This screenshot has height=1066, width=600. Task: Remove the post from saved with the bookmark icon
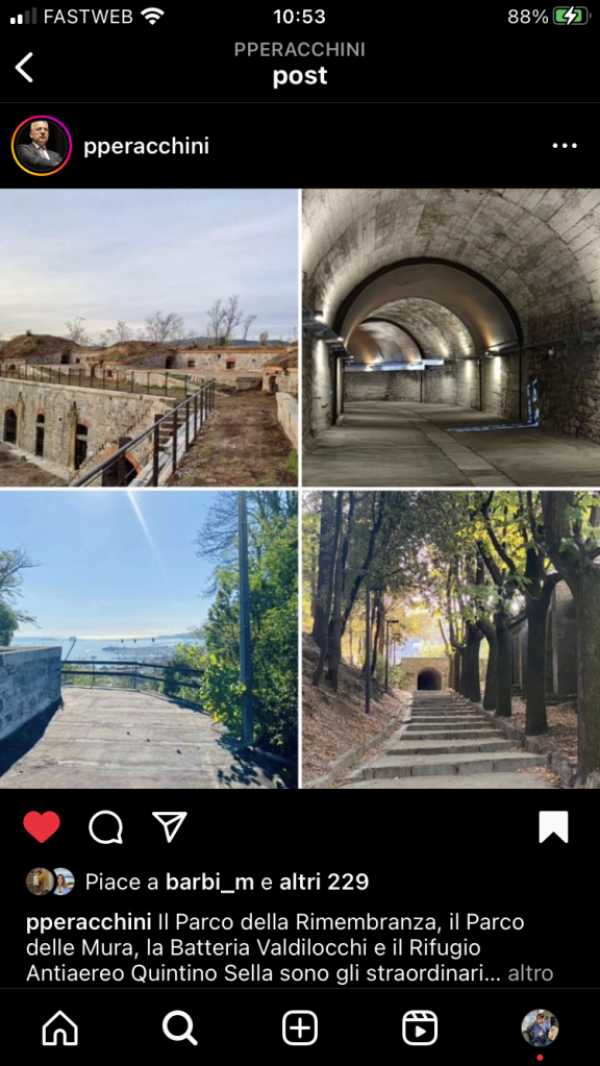pos(553,827)
